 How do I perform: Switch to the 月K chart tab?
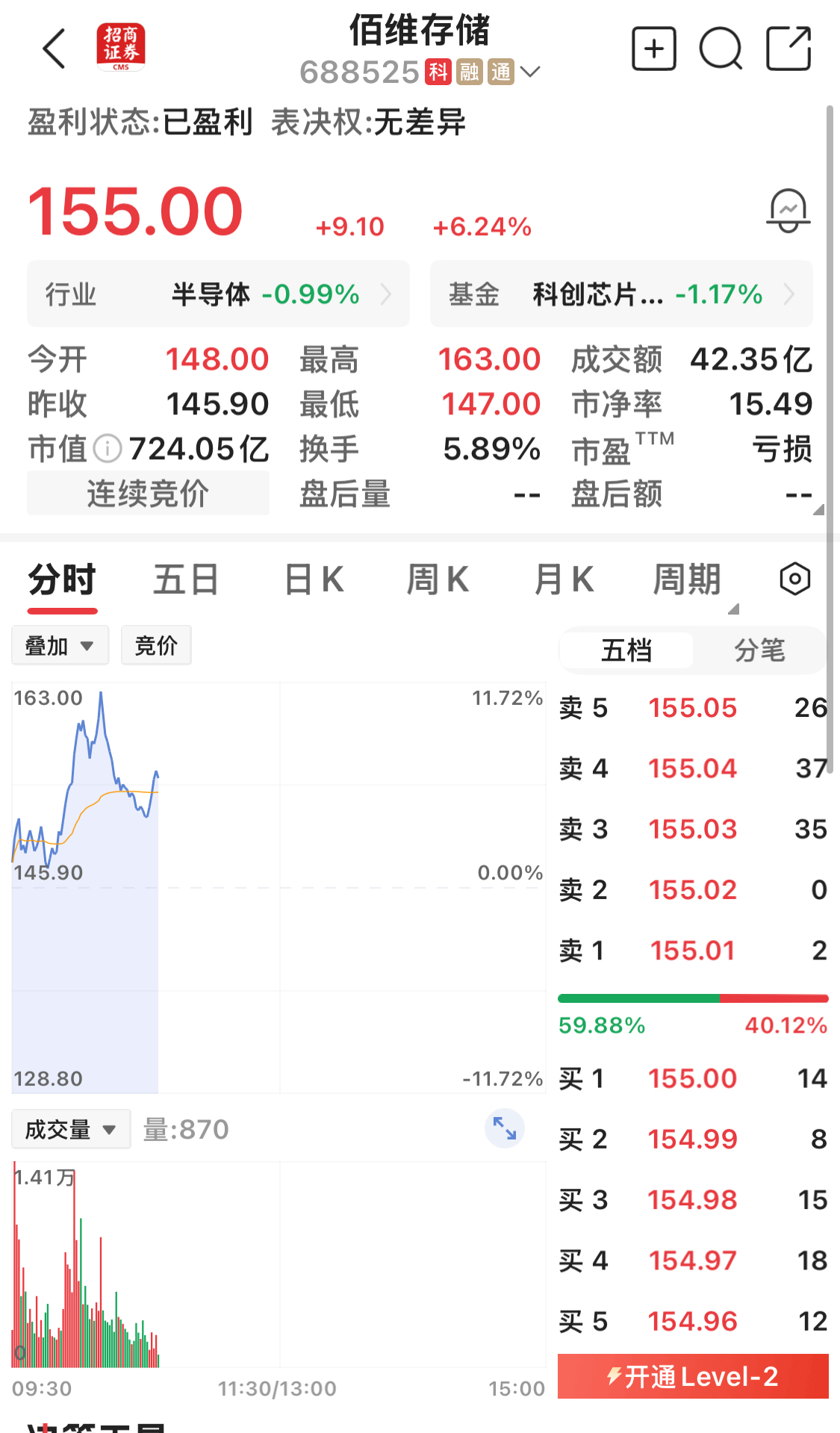coord(564,580)
